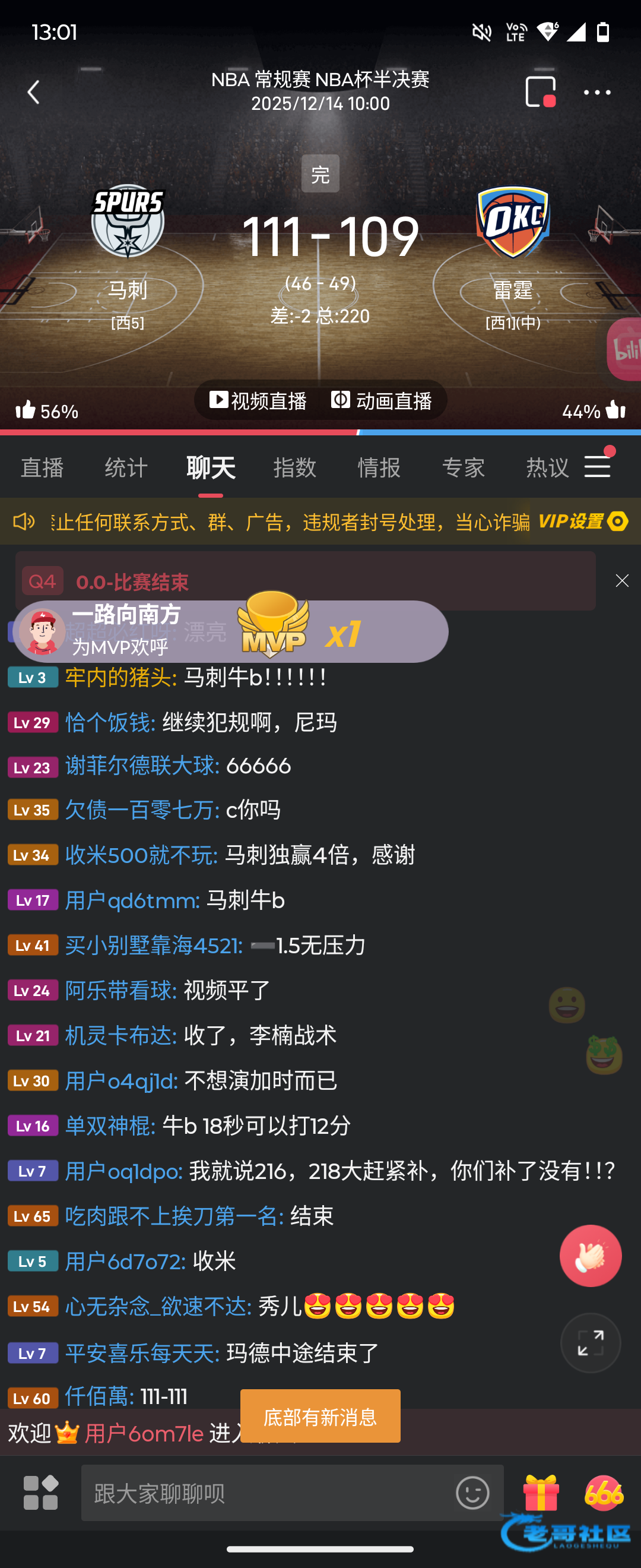Start 动画直播 animated stream

click(x=381, y=400)
